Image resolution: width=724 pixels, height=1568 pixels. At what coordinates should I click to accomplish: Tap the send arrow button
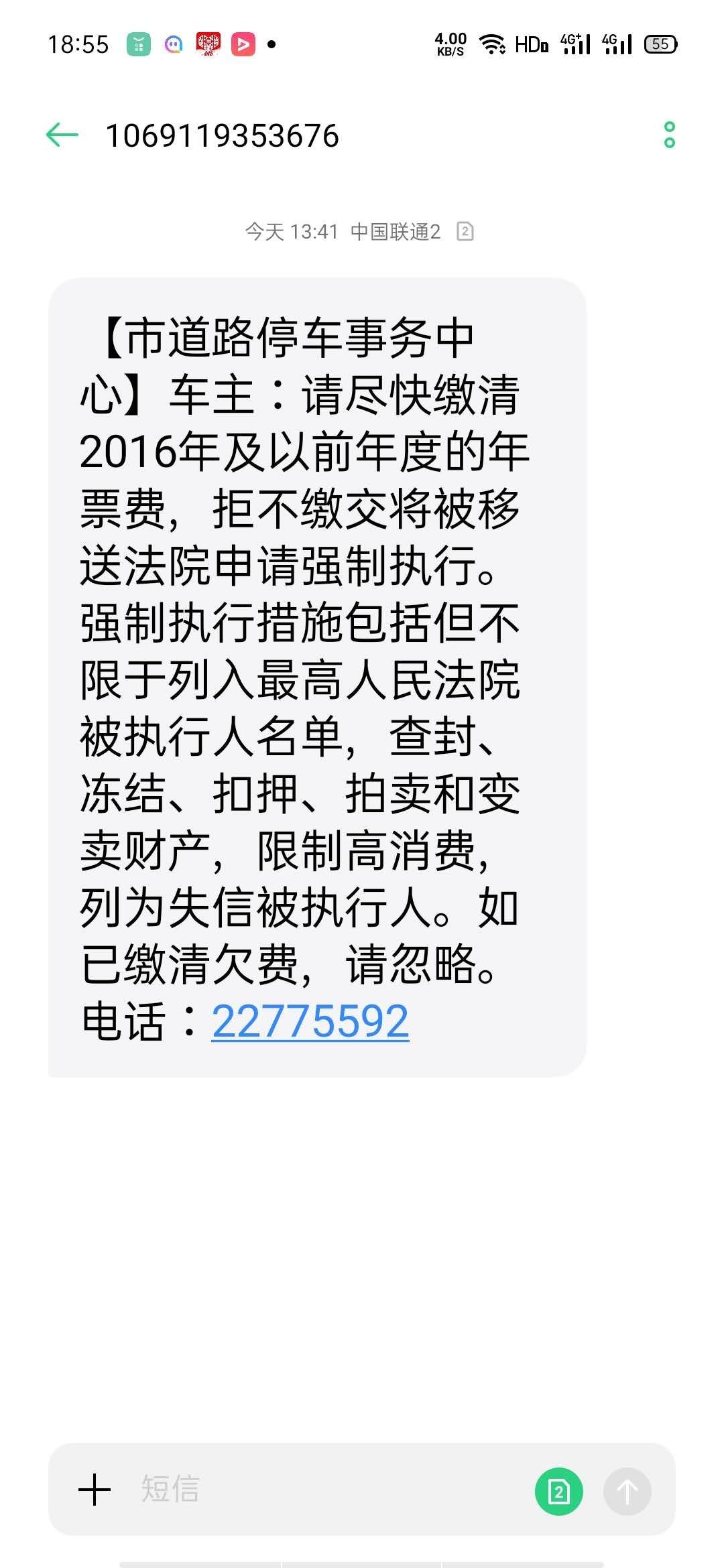[x=627, y=1491]
